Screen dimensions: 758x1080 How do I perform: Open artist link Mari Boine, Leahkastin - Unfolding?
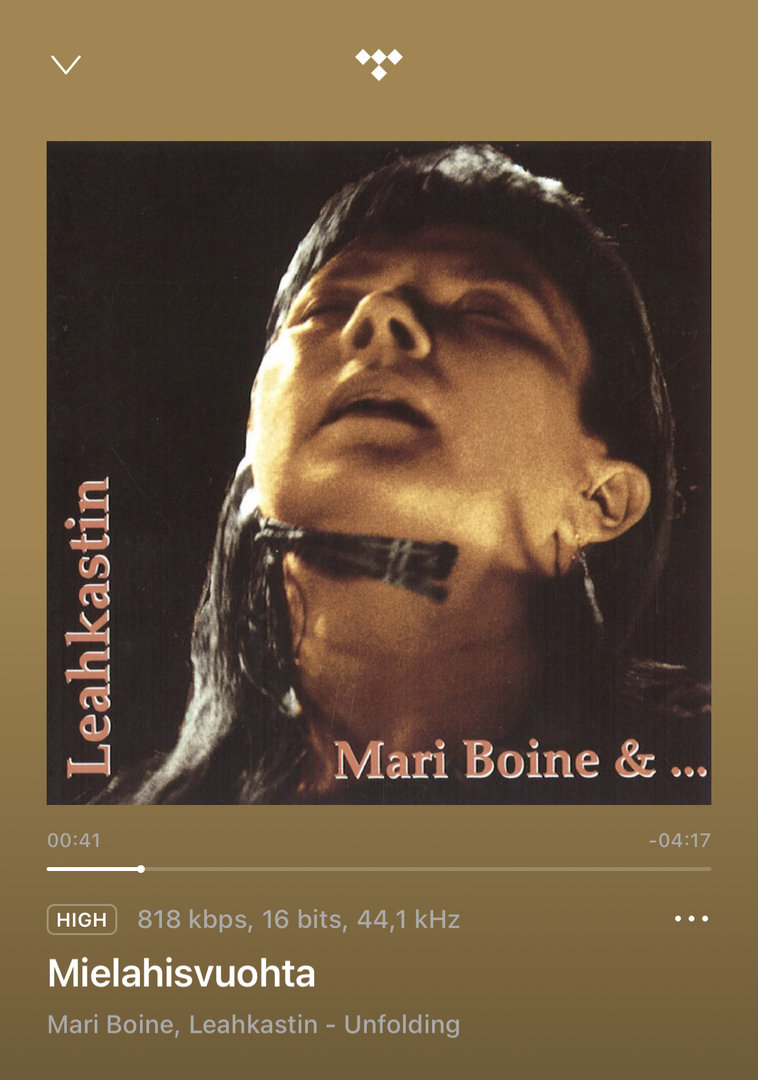click(x=253, y=1025)
